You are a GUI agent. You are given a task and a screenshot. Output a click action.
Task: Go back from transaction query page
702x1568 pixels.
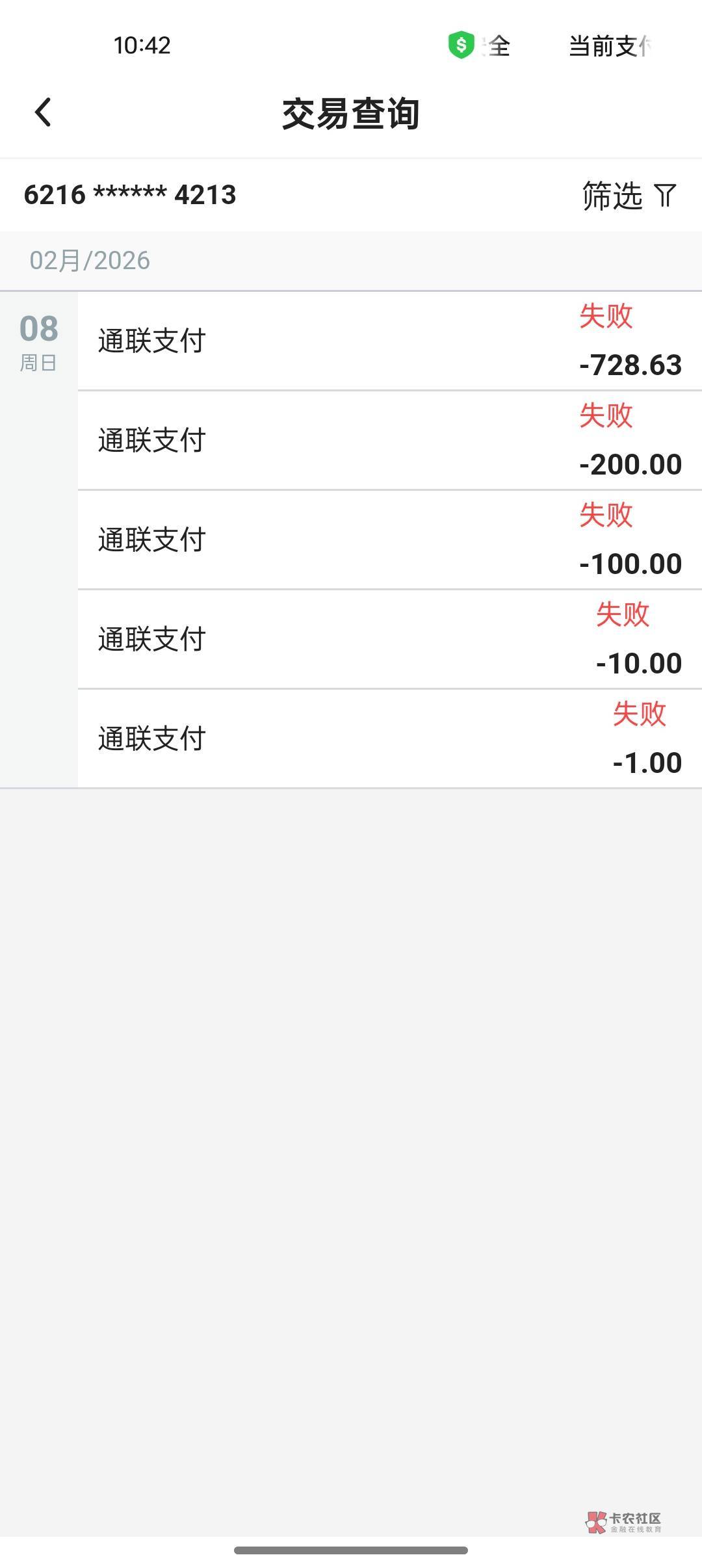[43, 112]
